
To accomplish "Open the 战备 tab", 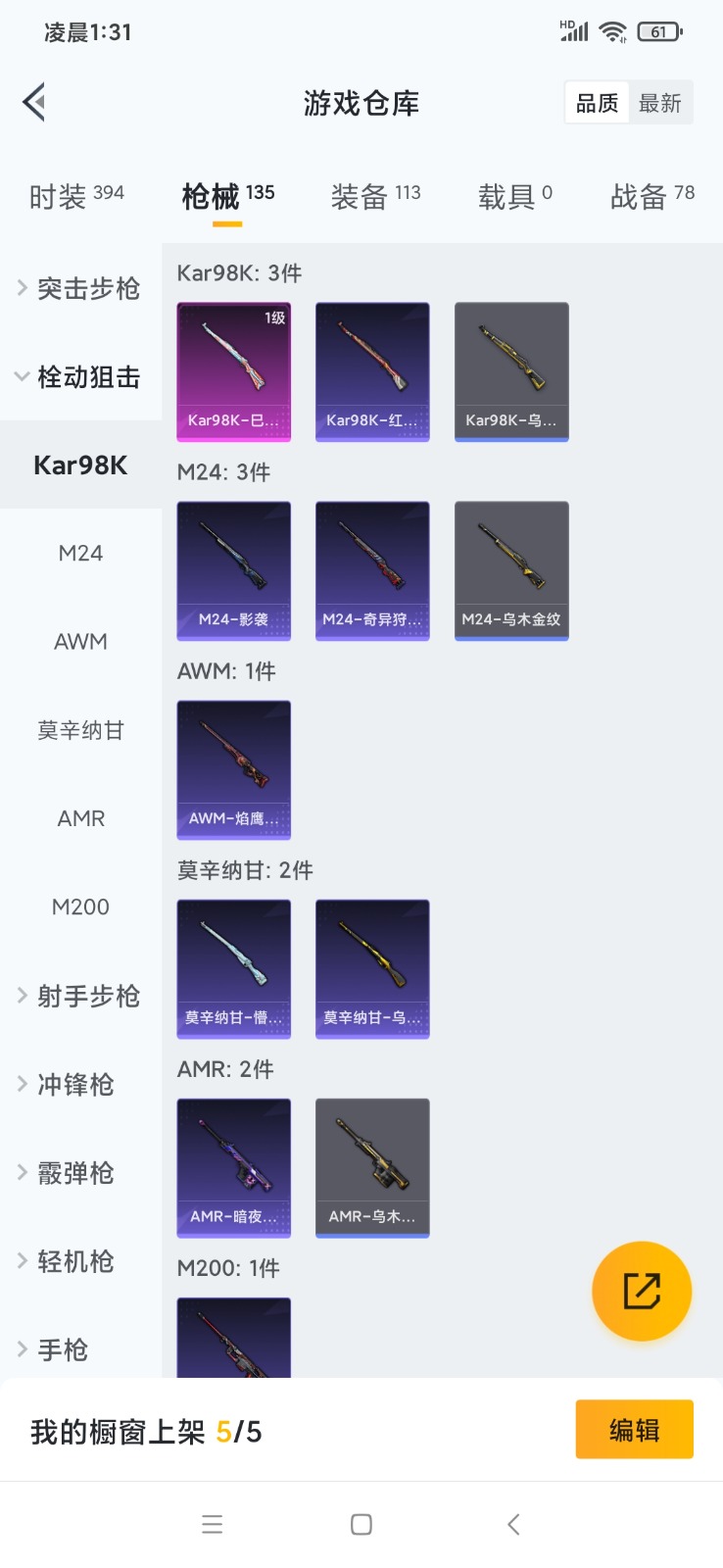I will [x=651, y=196].
